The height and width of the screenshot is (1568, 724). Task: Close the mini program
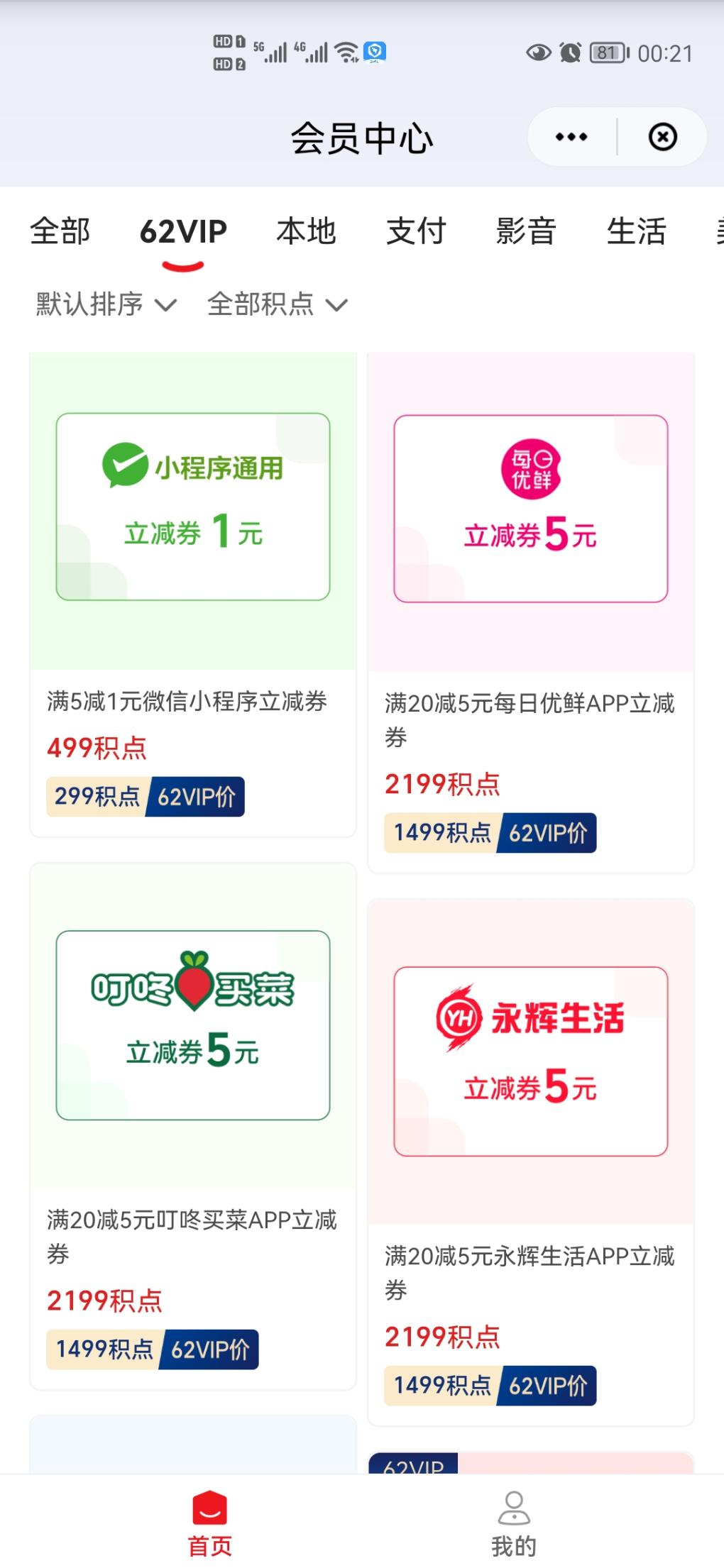pyautogui.click(x=662, y=137)
